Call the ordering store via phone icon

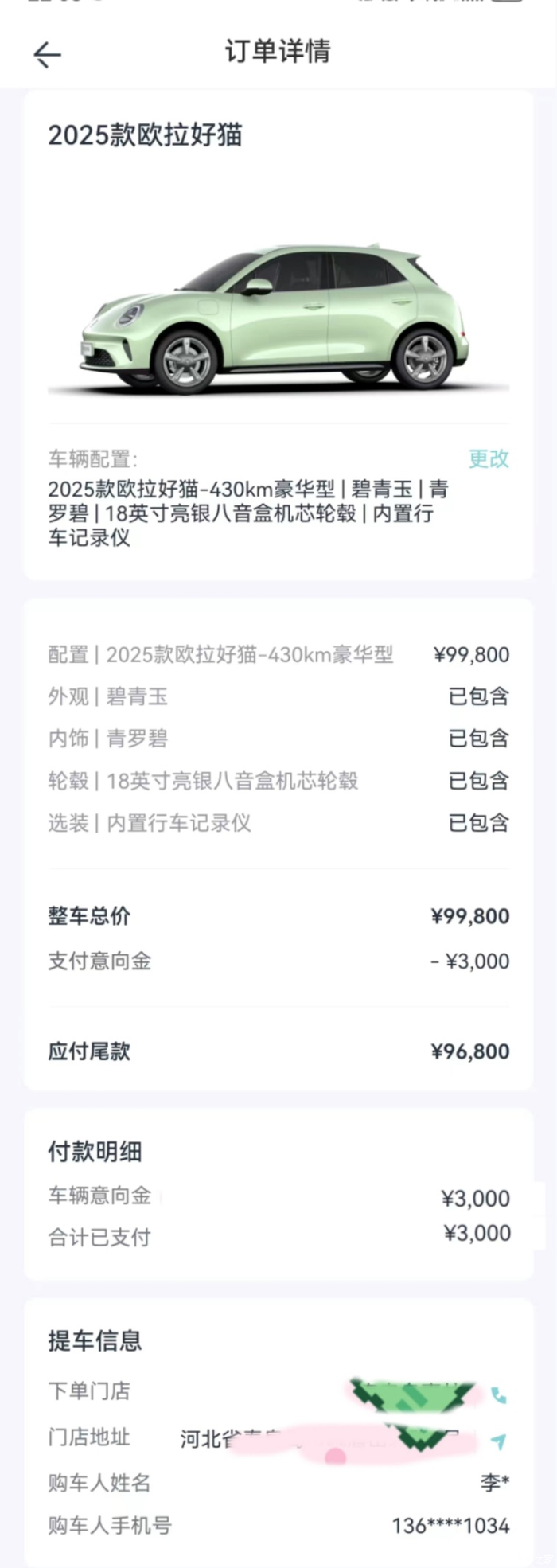tap(499, 1395)
